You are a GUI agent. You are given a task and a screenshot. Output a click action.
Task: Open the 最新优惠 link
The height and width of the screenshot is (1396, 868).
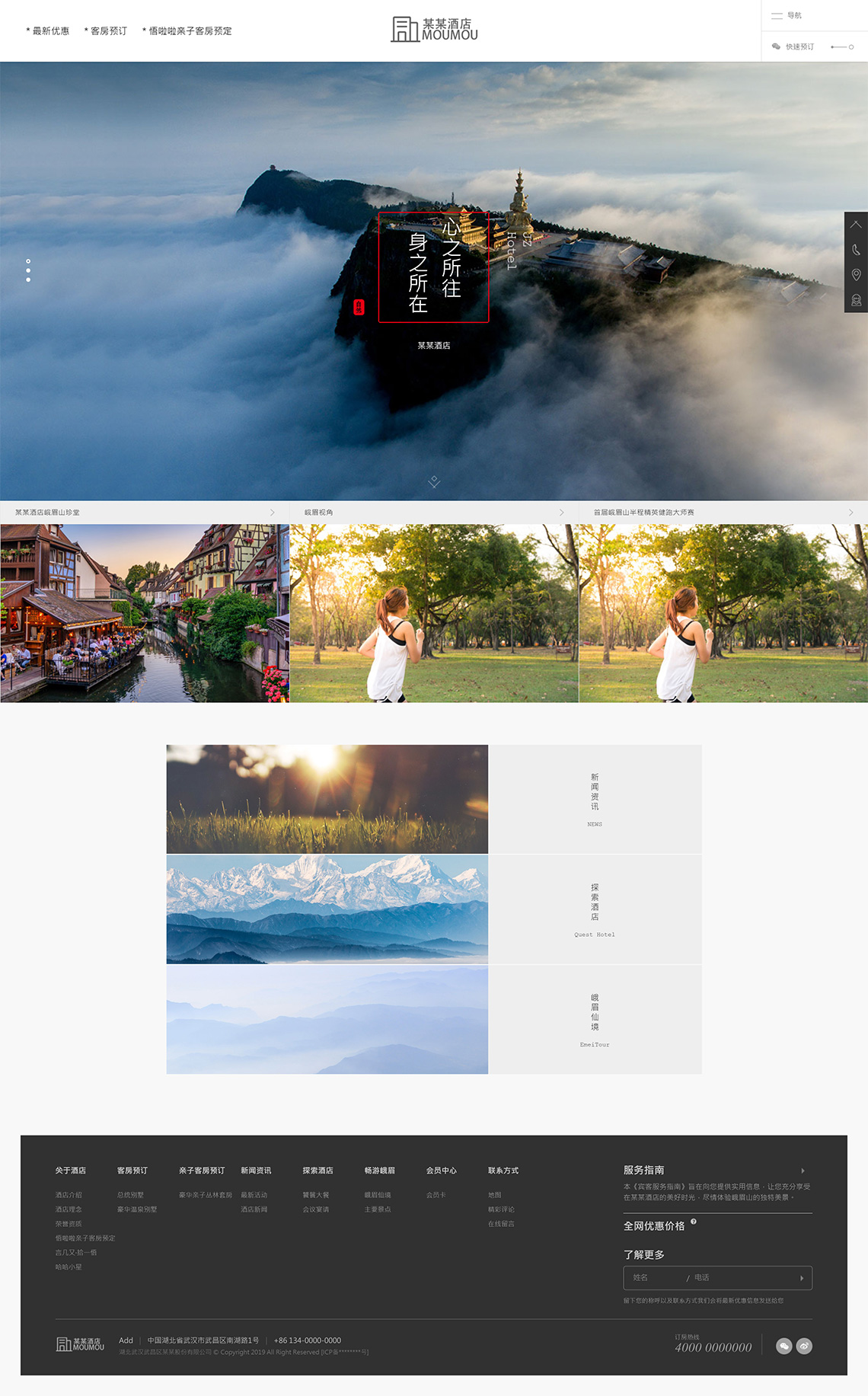[x=48, y=31]
